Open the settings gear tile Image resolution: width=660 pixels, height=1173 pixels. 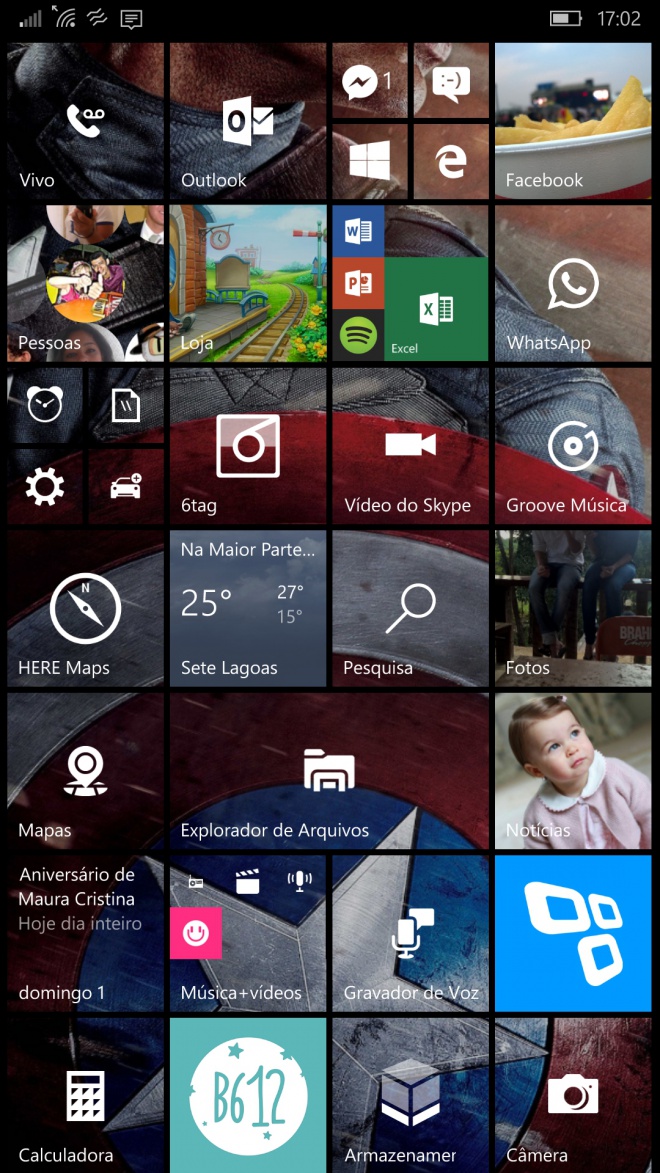[45, 487]
